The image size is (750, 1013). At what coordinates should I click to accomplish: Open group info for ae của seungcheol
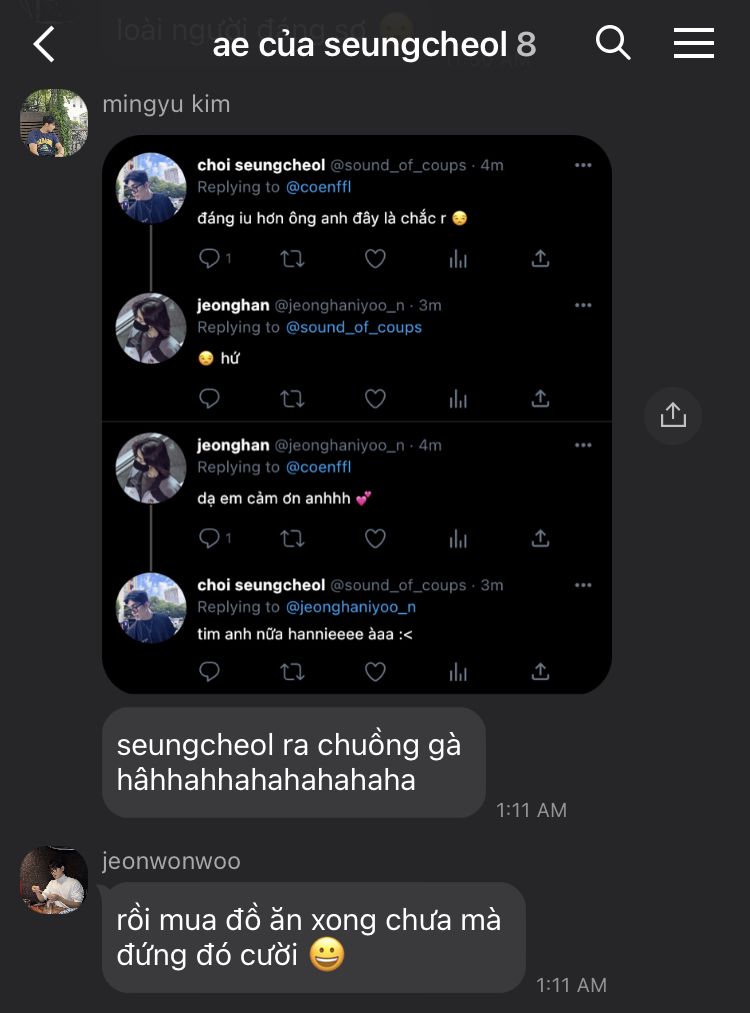click(x=374, y=44)
